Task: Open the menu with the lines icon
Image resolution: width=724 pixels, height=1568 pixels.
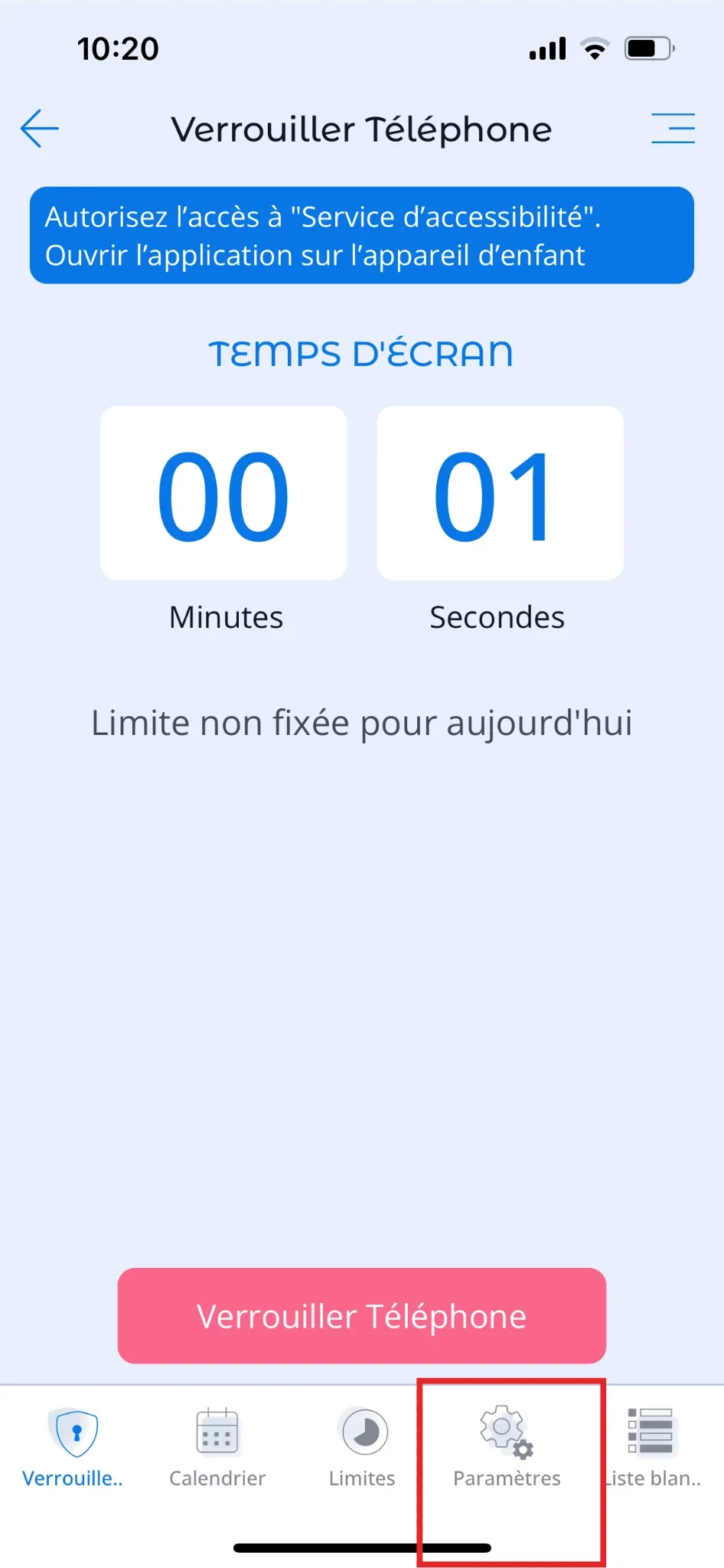Action: point(673,128)
